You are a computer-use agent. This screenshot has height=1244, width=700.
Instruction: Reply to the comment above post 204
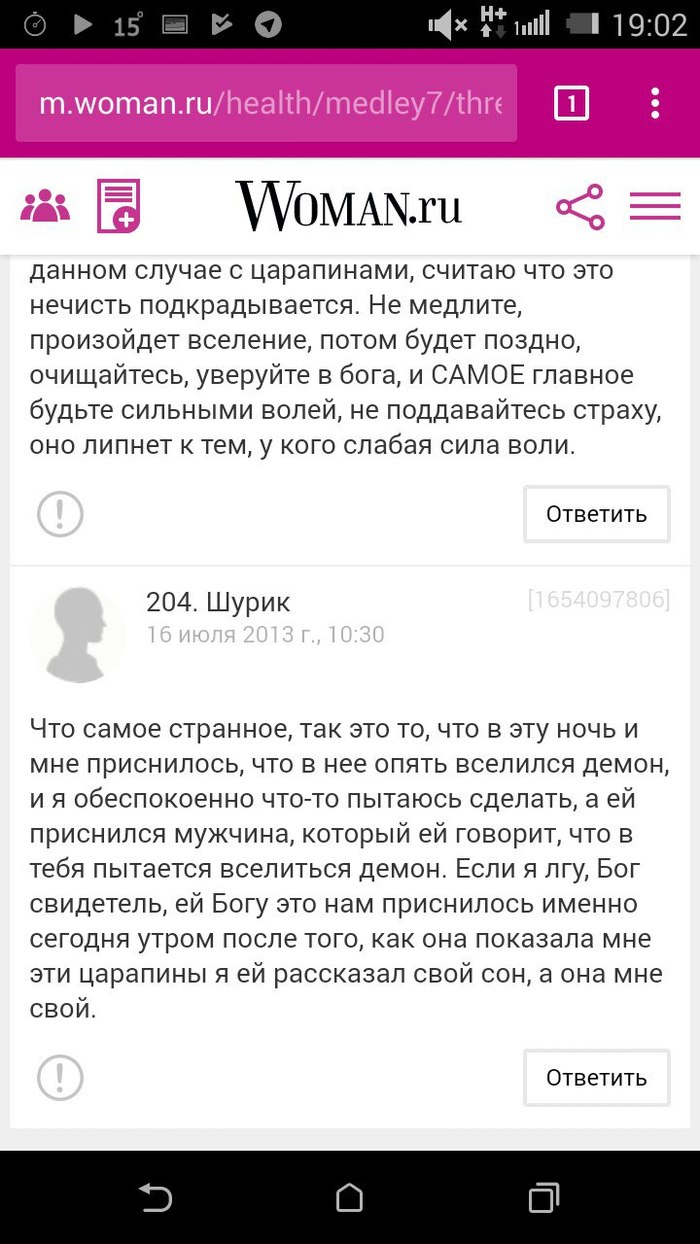596,515
